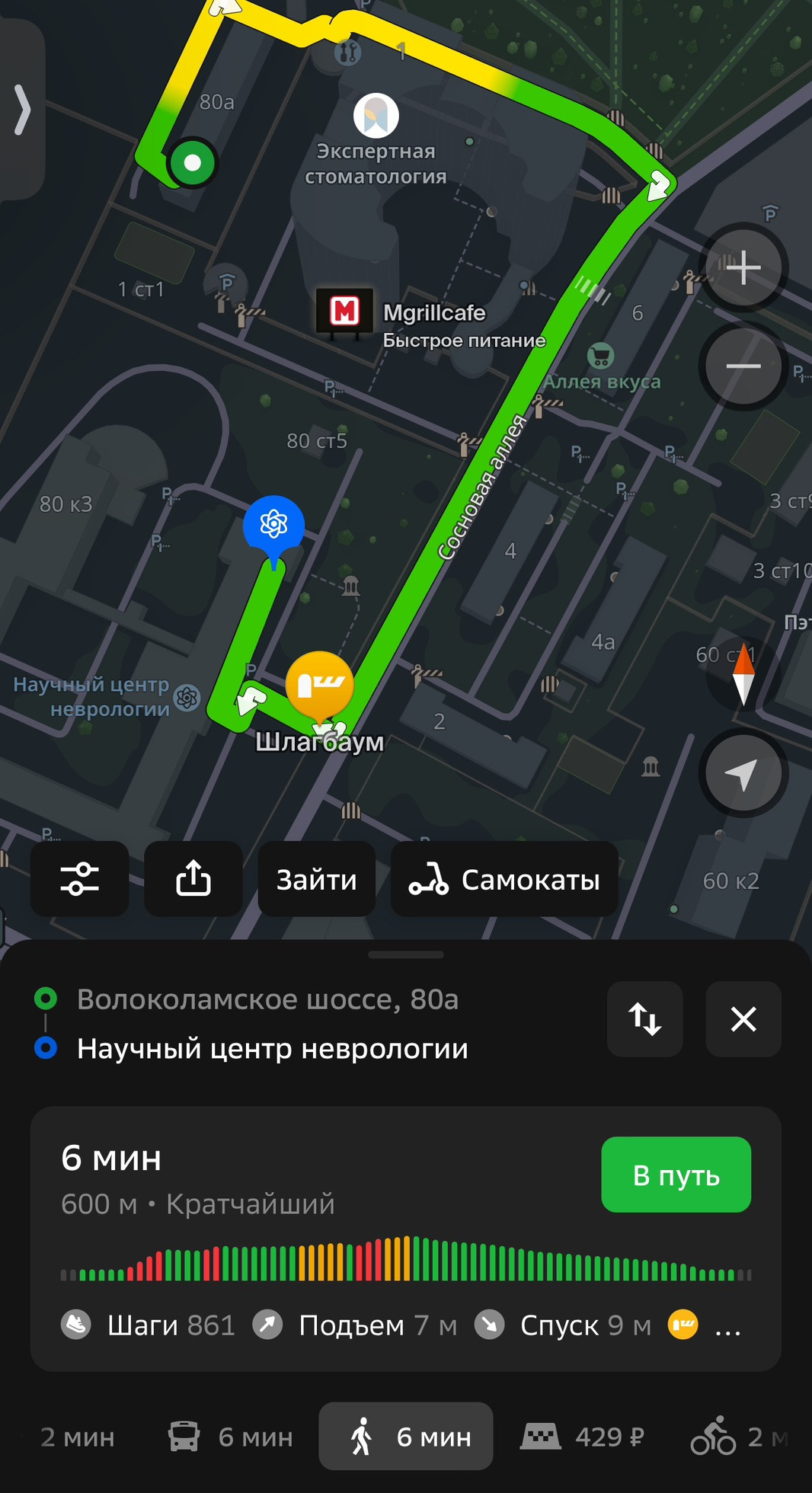Switch to taxi route for 429 ₽
Image resolution: width=812 pixels, height=1493 pixels.
tap(583, 1437)
